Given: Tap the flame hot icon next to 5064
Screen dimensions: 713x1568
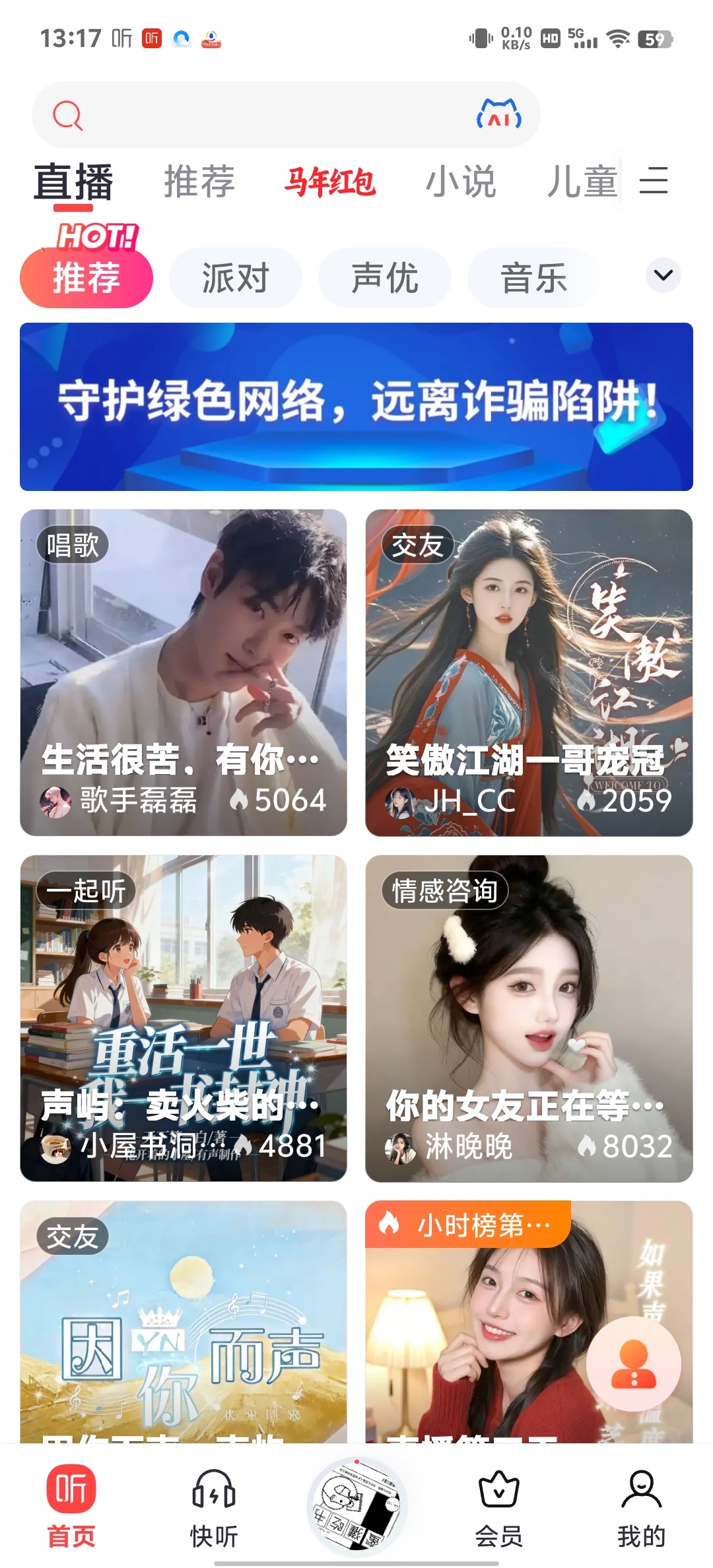Looking at the screenshot, I should click(x=242, y=800).
